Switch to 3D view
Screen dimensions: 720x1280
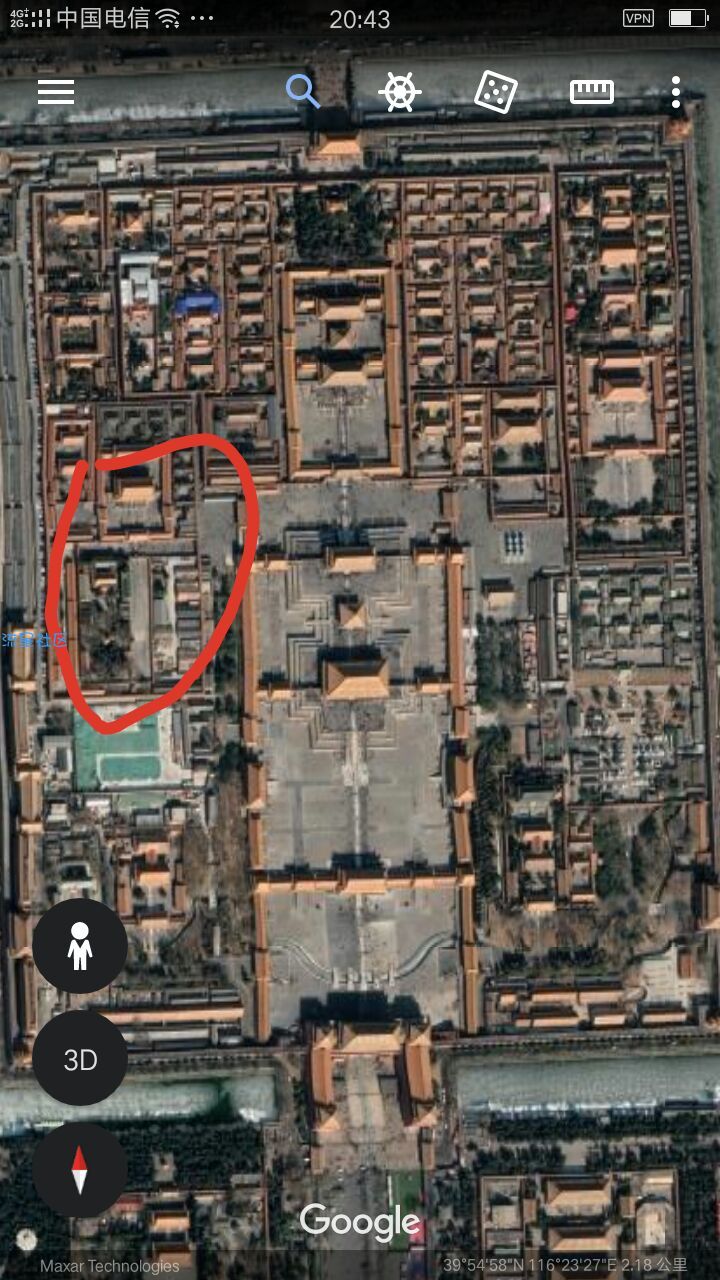coord(80,1059)
